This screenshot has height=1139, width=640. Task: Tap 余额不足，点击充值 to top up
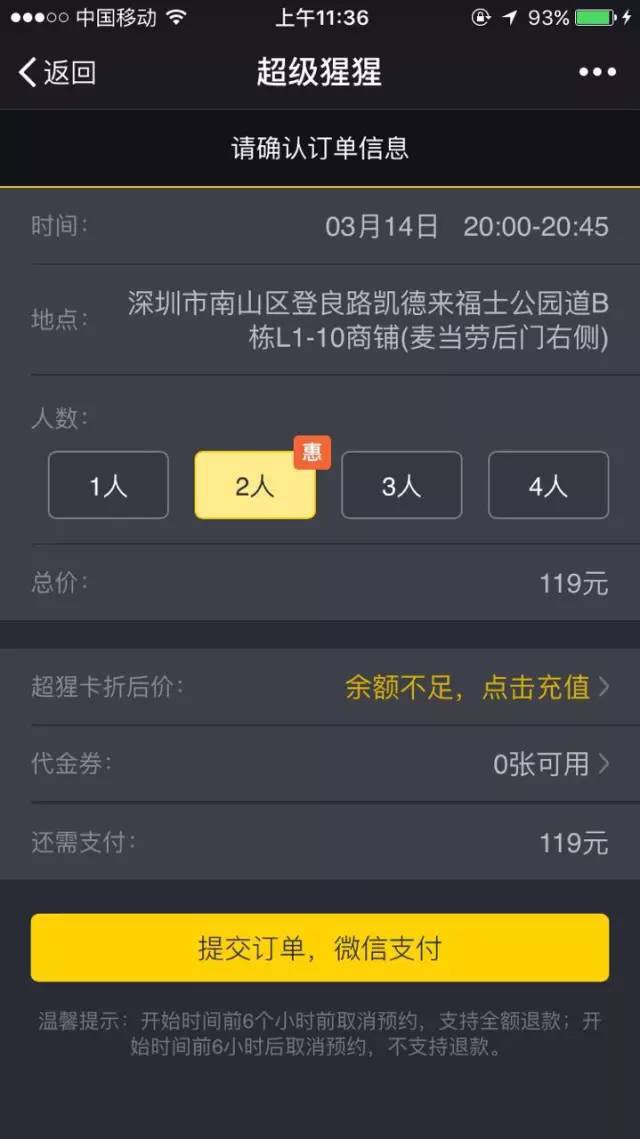coord(476,687)
